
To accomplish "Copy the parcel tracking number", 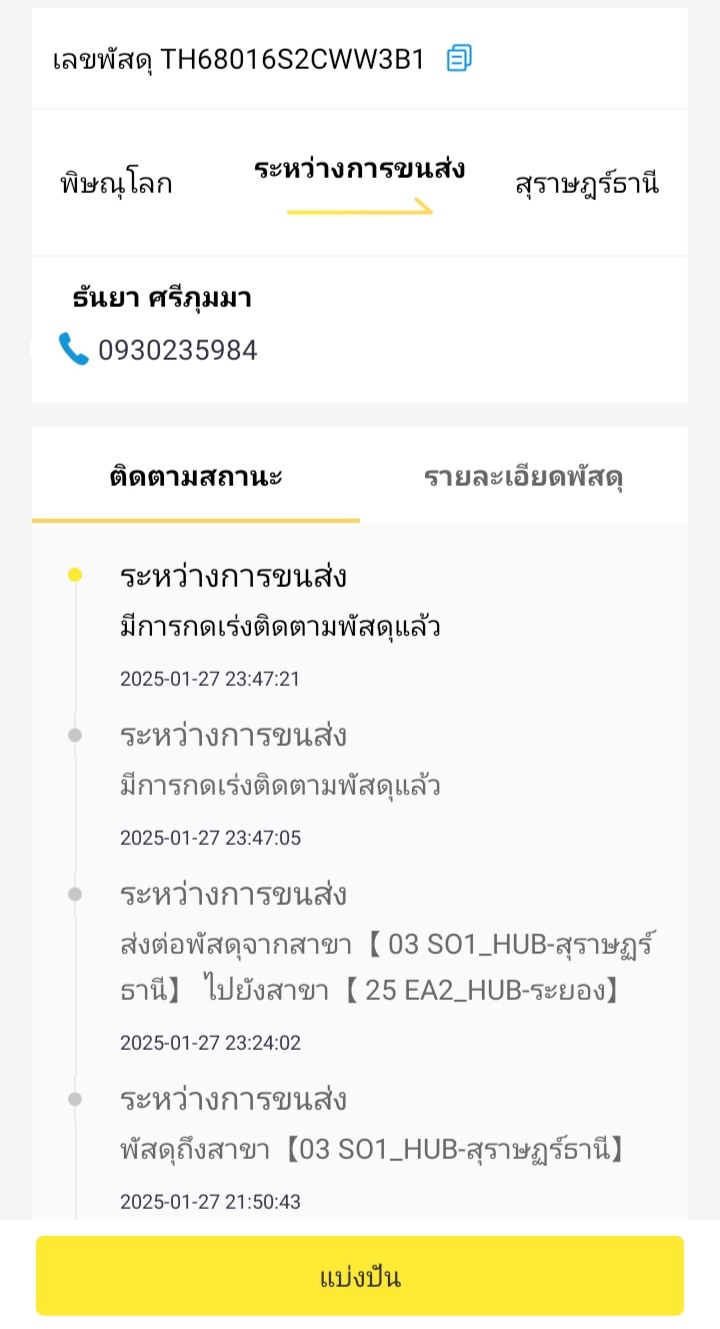I will point(459,58).
